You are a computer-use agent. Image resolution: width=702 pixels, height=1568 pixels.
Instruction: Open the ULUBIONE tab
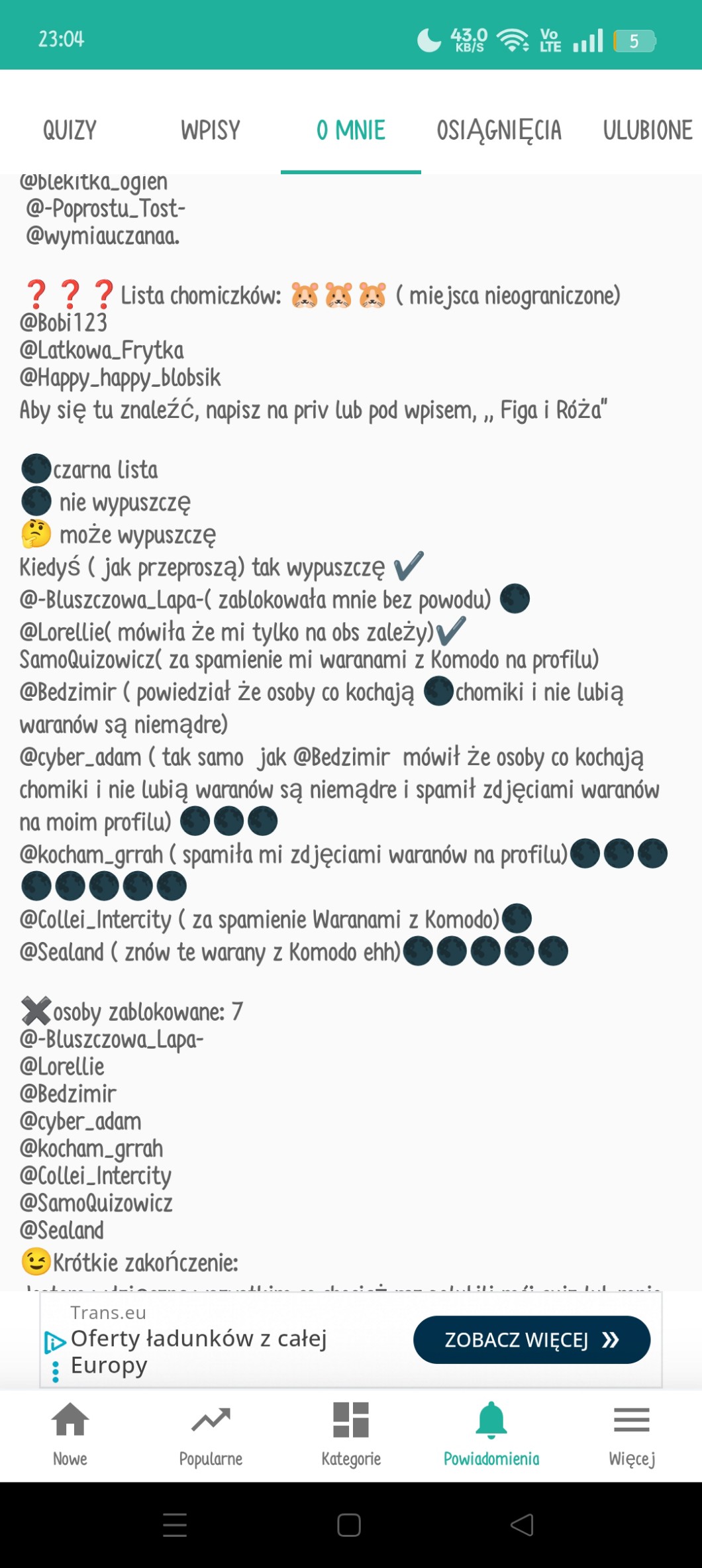click(647, 130)
